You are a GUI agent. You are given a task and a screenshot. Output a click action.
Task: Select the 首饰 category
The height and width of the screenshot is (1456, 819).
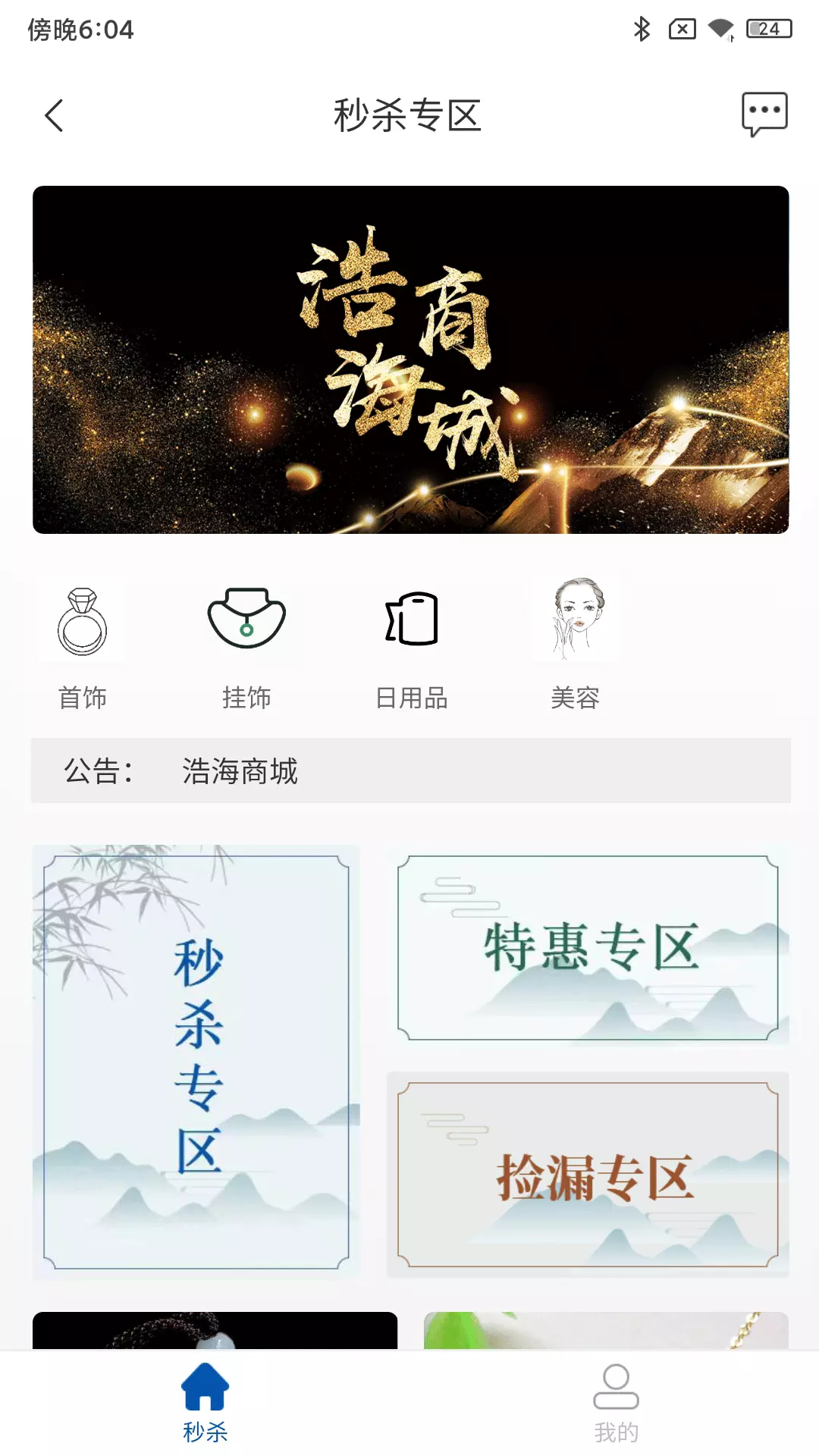pyautogui.click(x=83, y=645)
